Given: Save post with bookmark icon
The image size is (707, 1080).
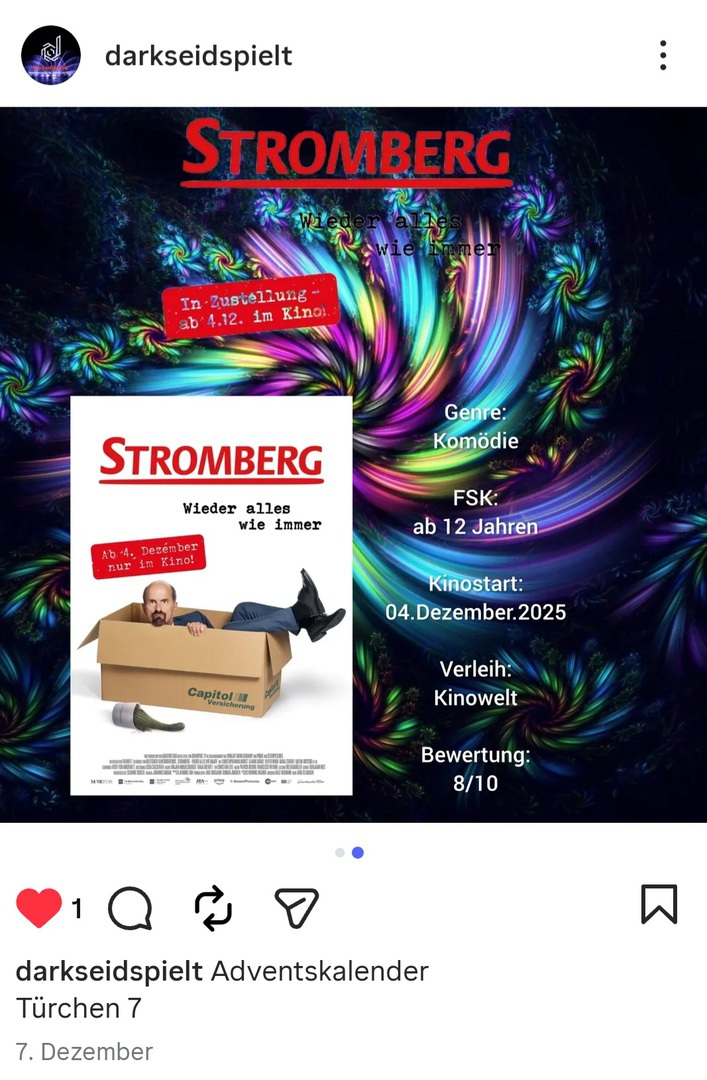Looking at the screenshot, I should click(x=659, y=905).
